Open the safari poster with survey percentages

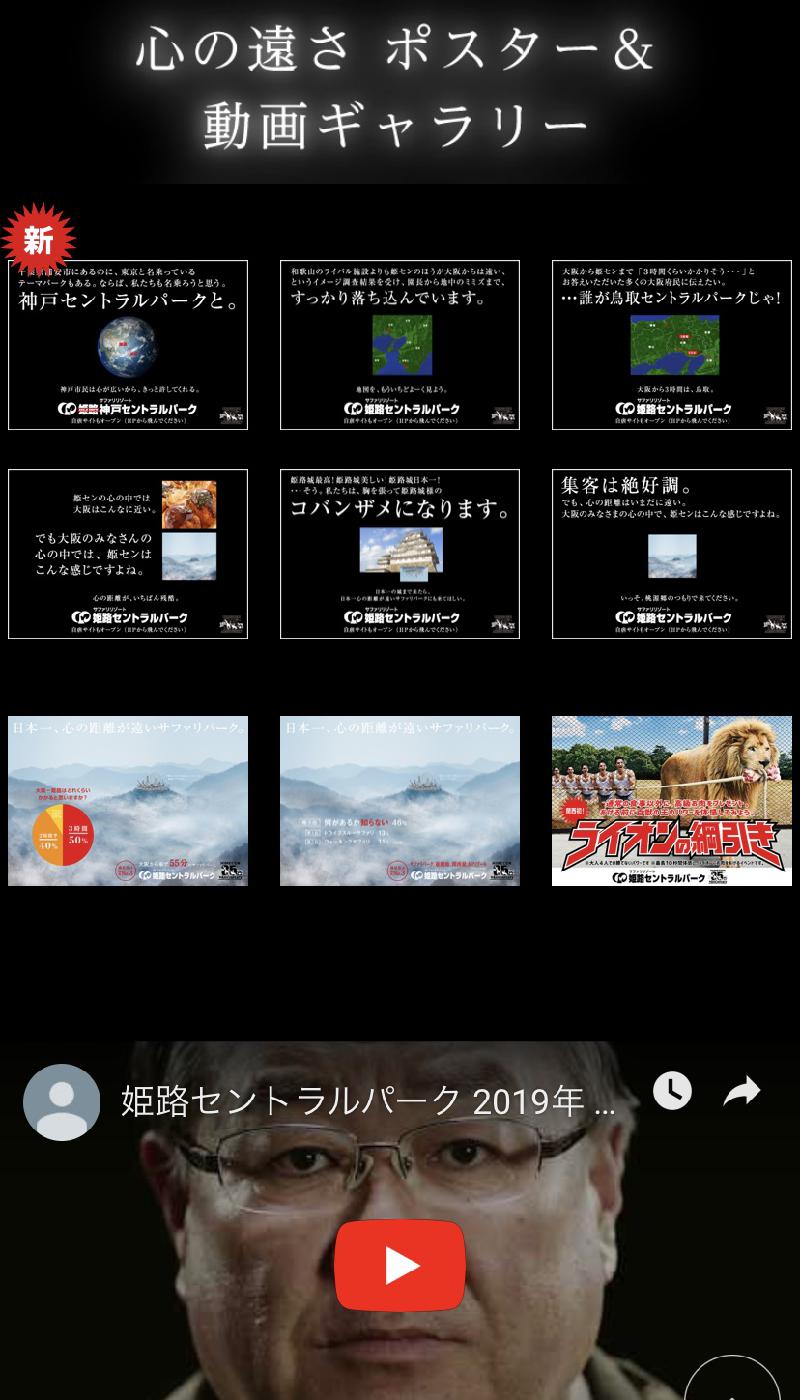pos(400,801)
